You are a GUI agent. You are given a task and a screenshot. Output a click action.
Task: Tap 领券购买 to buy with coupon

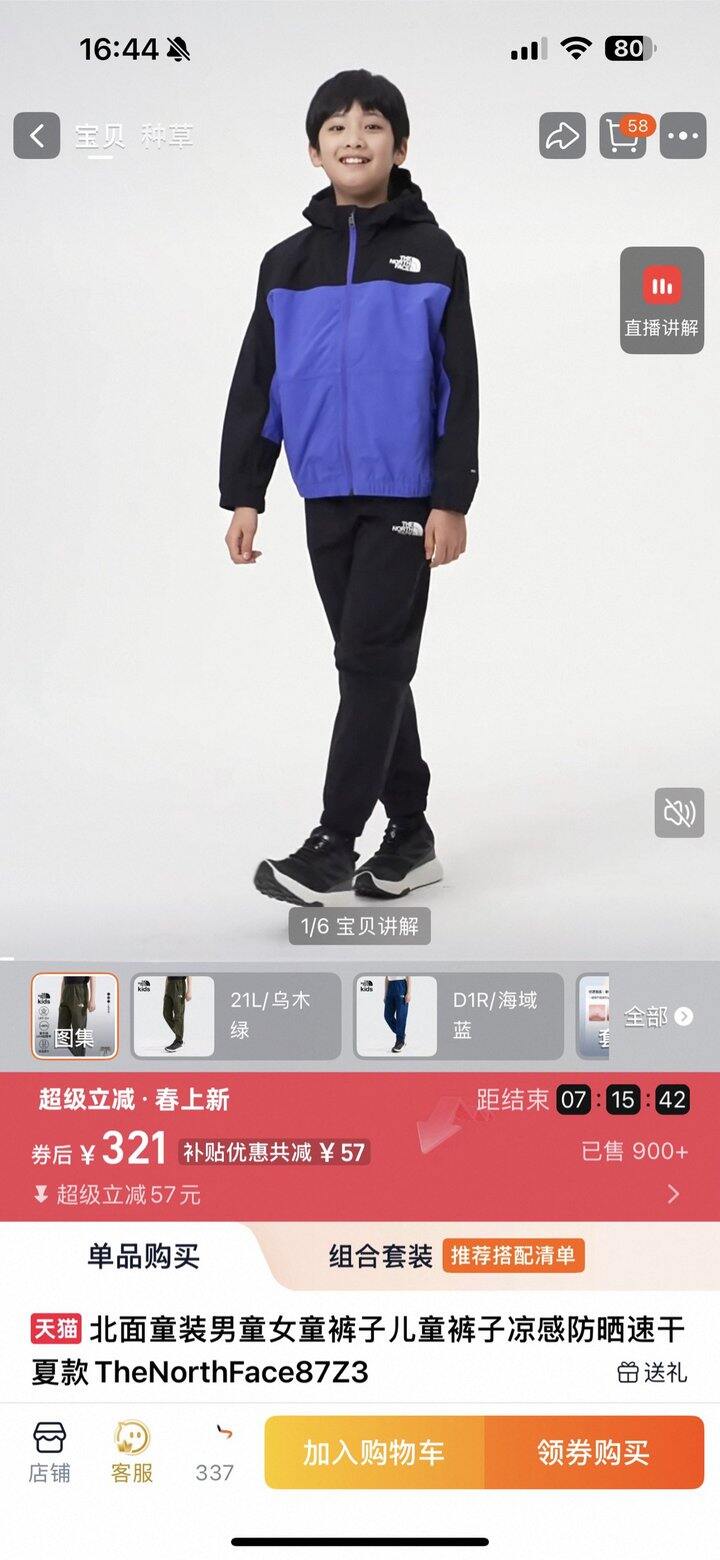594,1453
